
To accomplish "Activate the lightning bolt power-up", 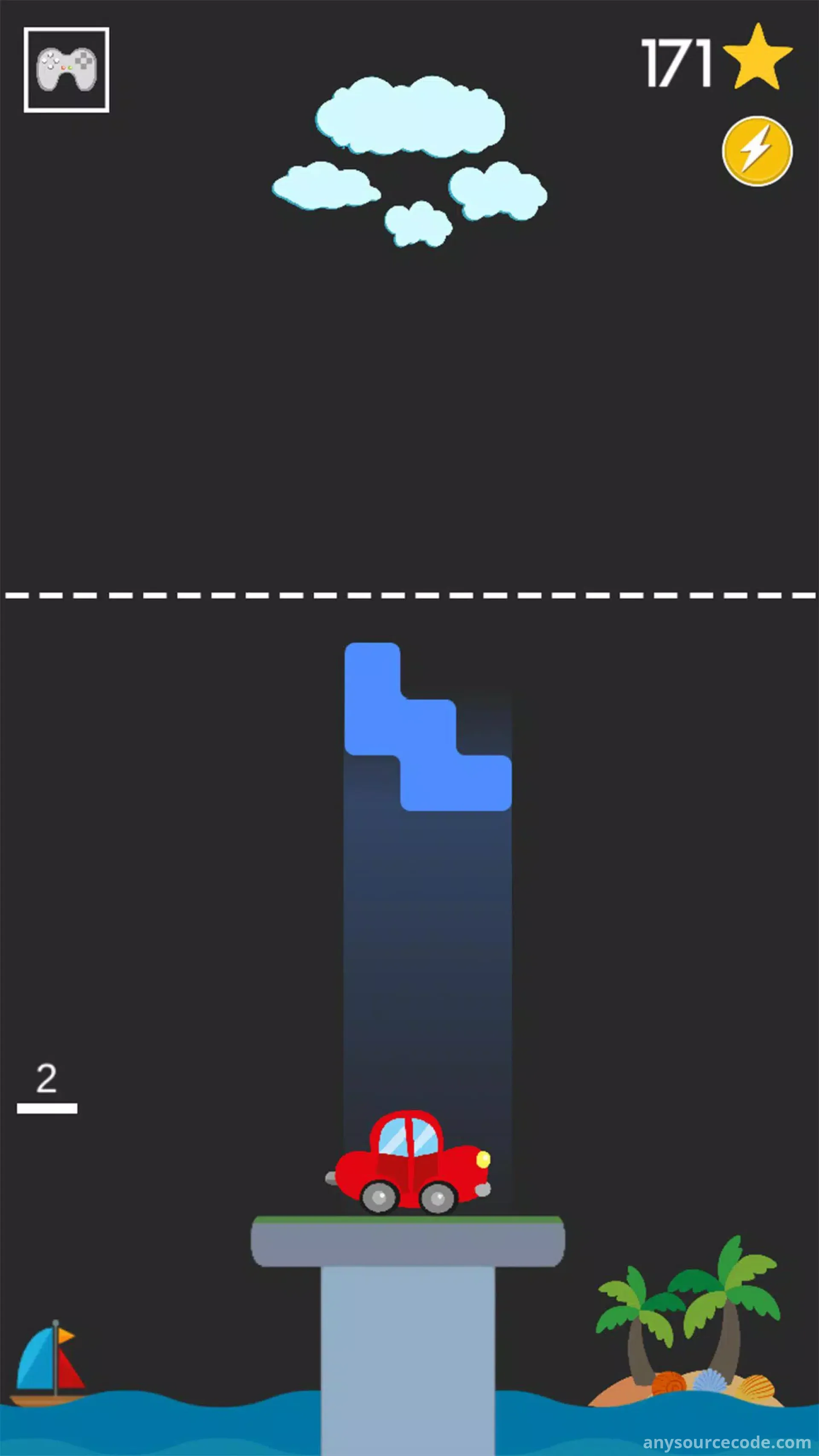I will click(x=757, y=151).
